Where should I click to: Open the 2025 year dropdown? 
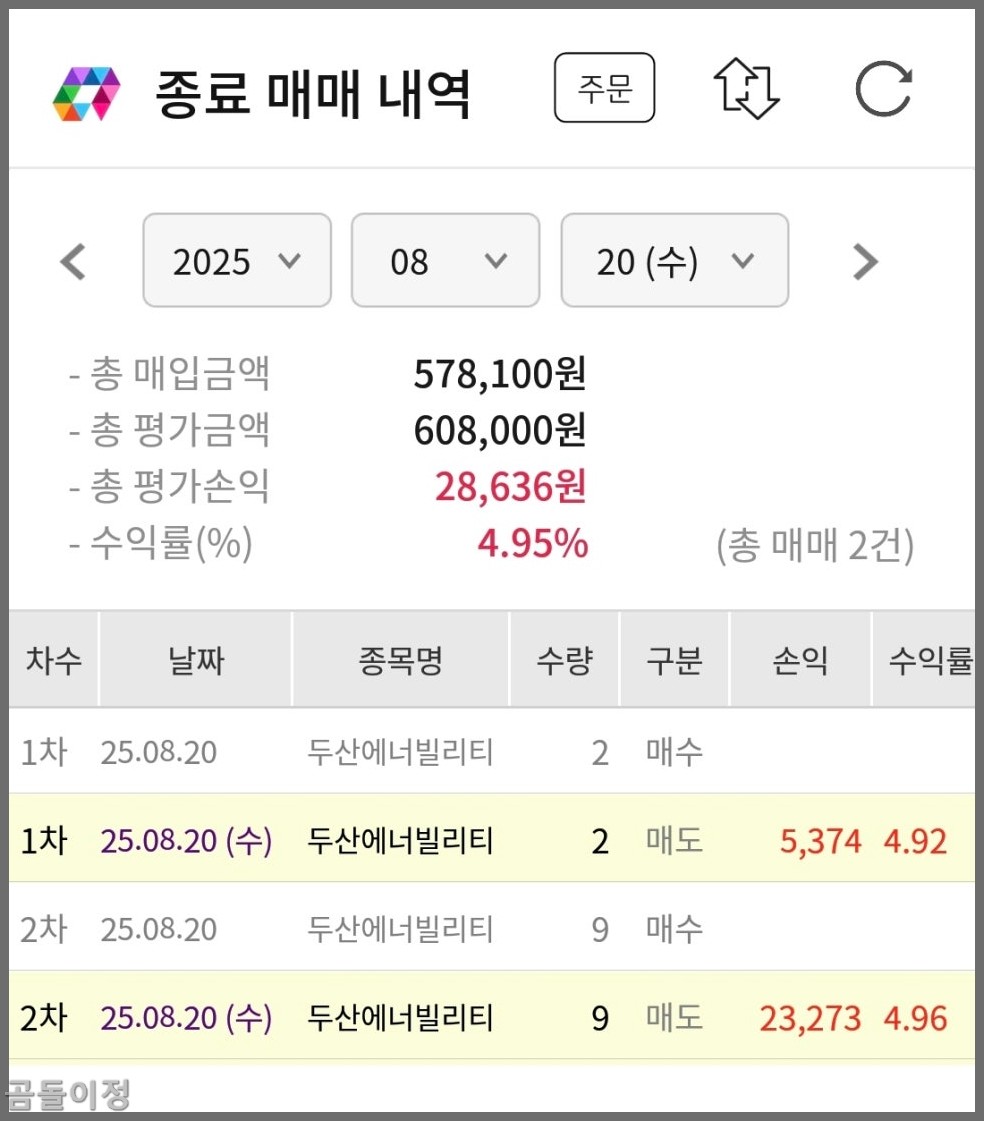tap(236, 261)
